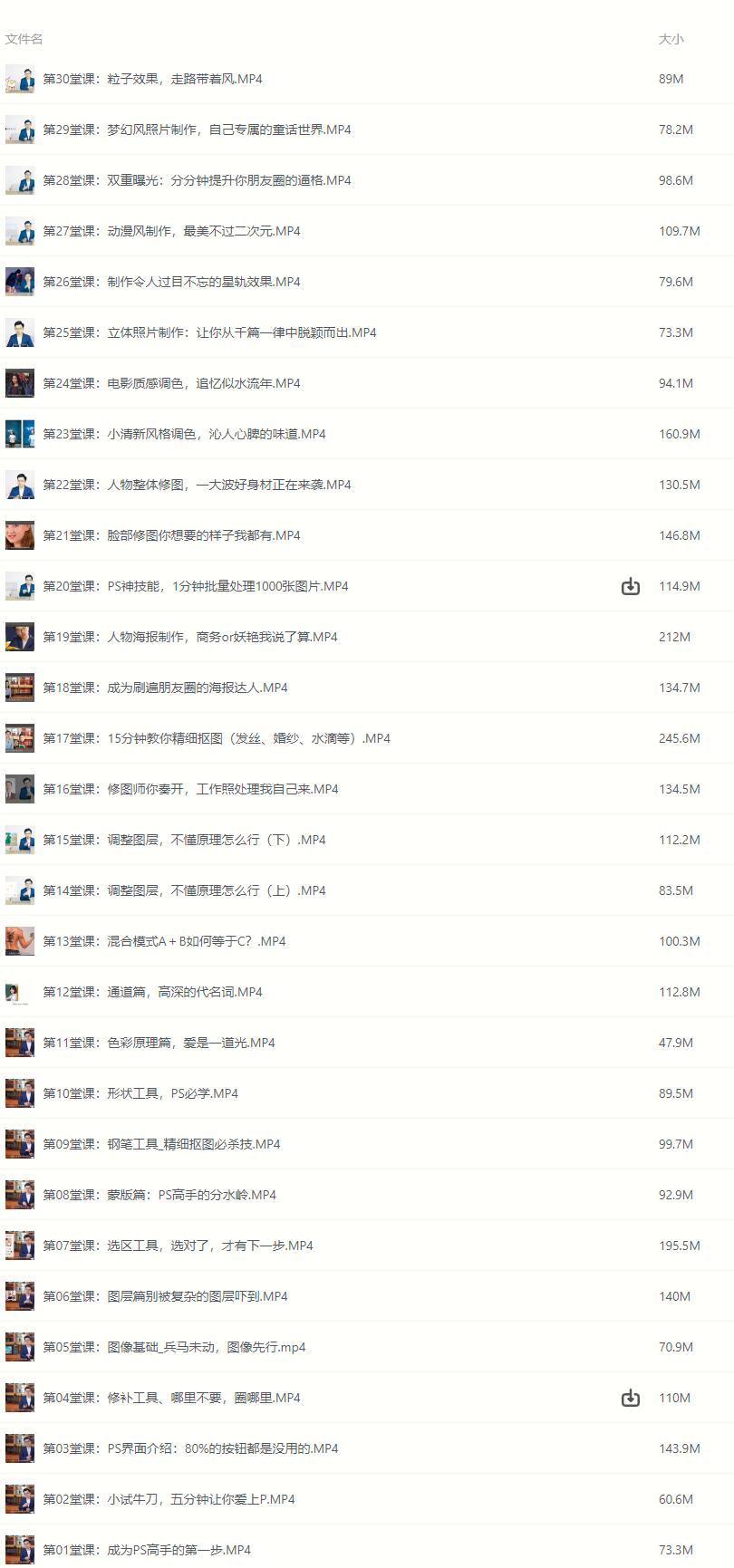Open lesson 23 小清新风格调色 file
Image resolution: width=734 pixels, height=1568 pixels.
tap(184, 434)
